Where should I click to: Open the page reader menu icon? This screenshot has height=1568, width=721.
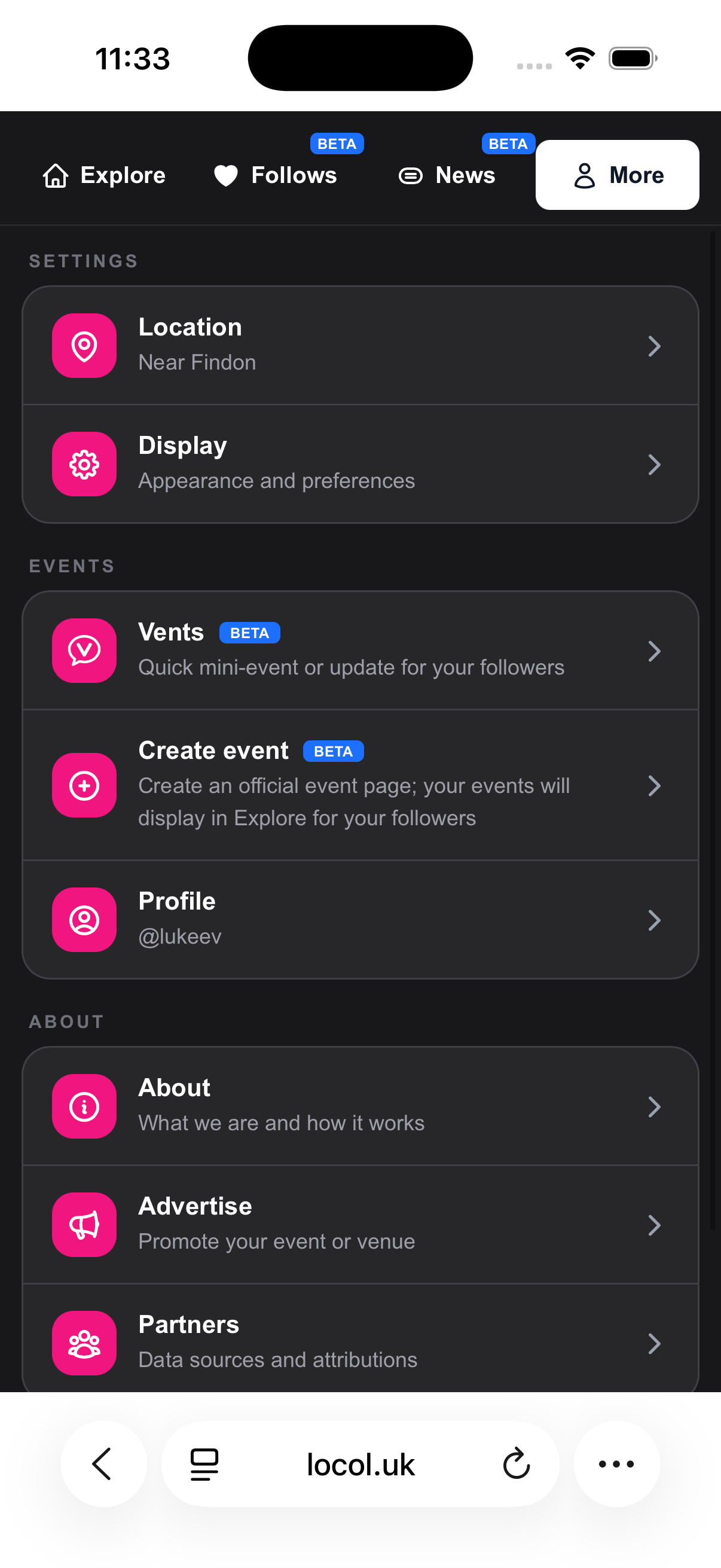point(204,1464)
